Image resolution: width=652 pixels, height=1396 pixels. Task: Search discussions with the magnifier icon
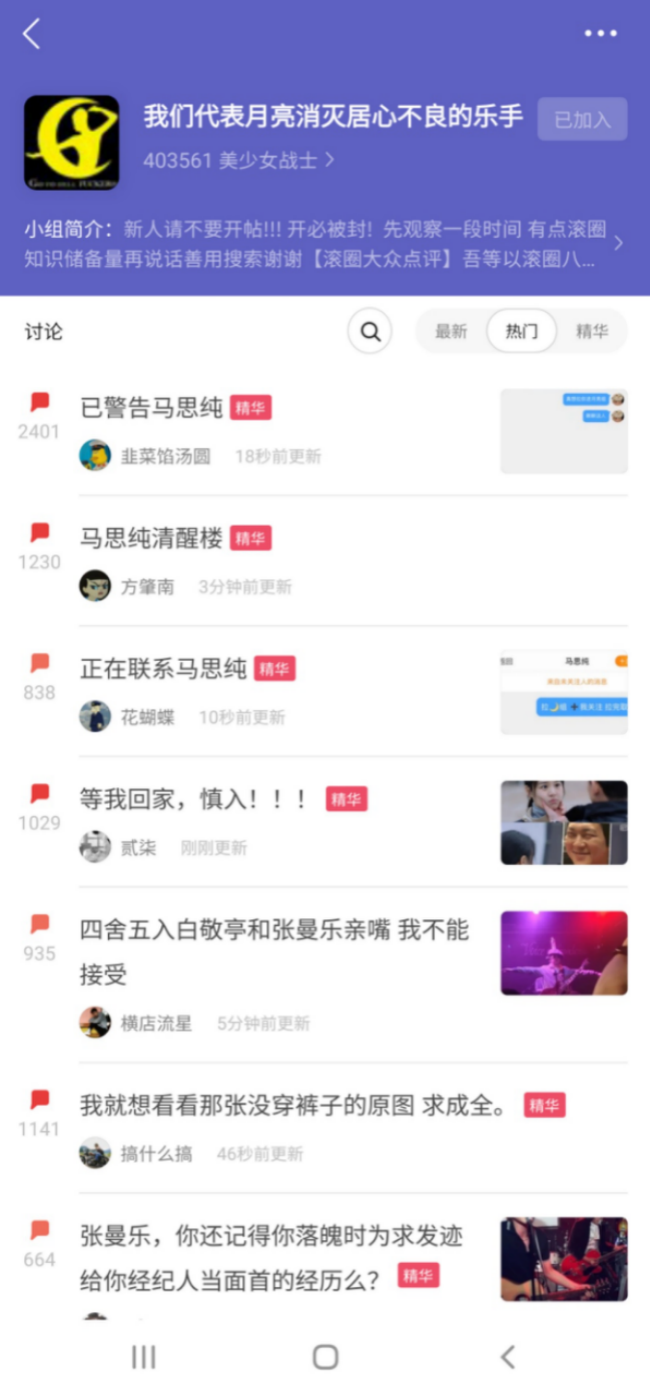pos(370,332)
